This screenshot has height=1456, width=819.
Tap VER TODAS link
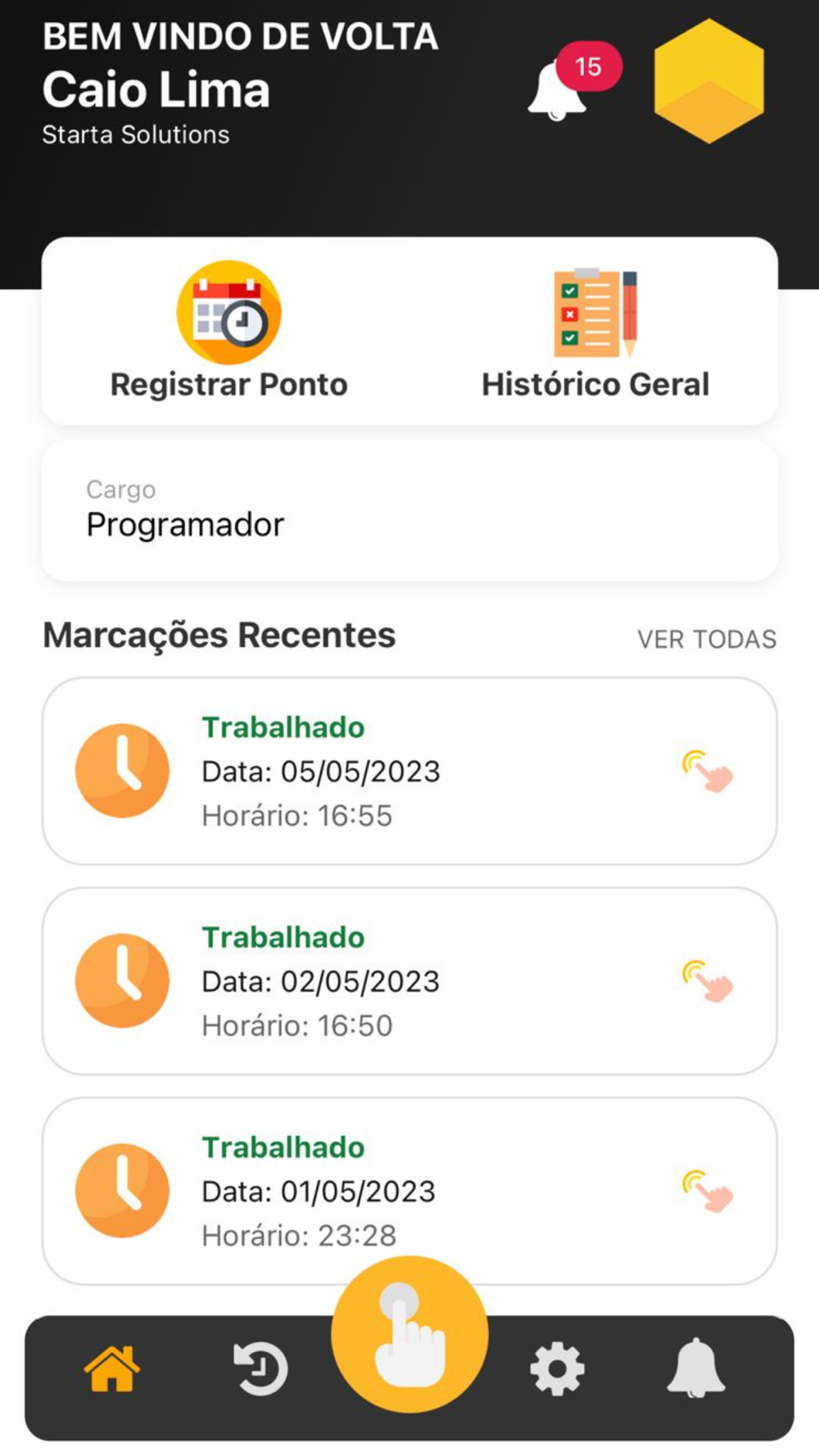[x=707, y=639]
